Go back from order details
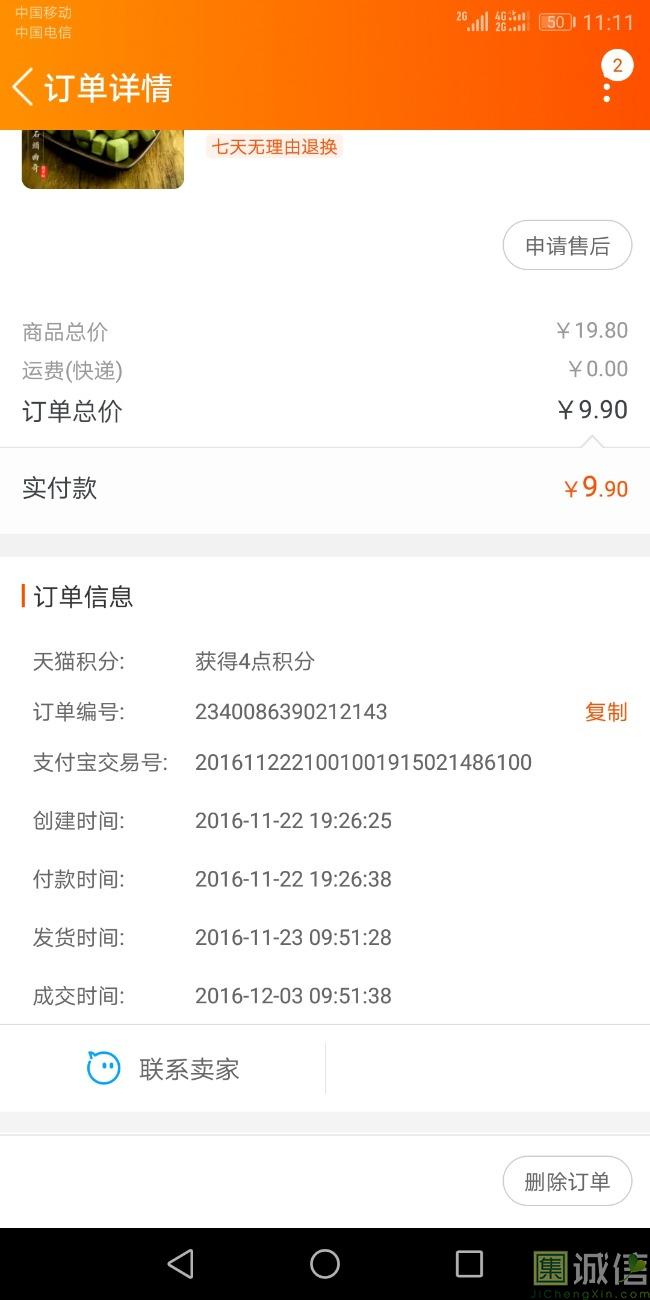The image size is (650, 1300). [24, 87]
